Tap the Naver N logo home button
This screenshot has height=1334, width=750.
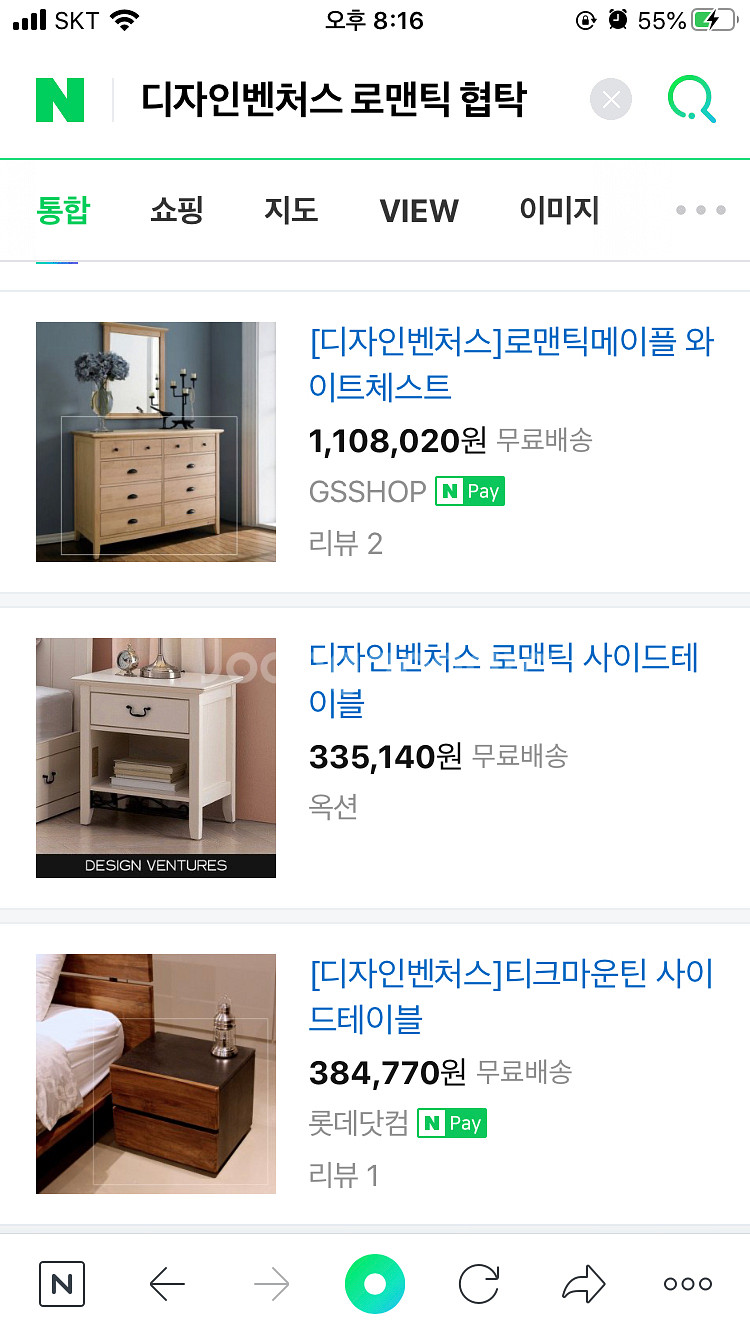(60, 100)
